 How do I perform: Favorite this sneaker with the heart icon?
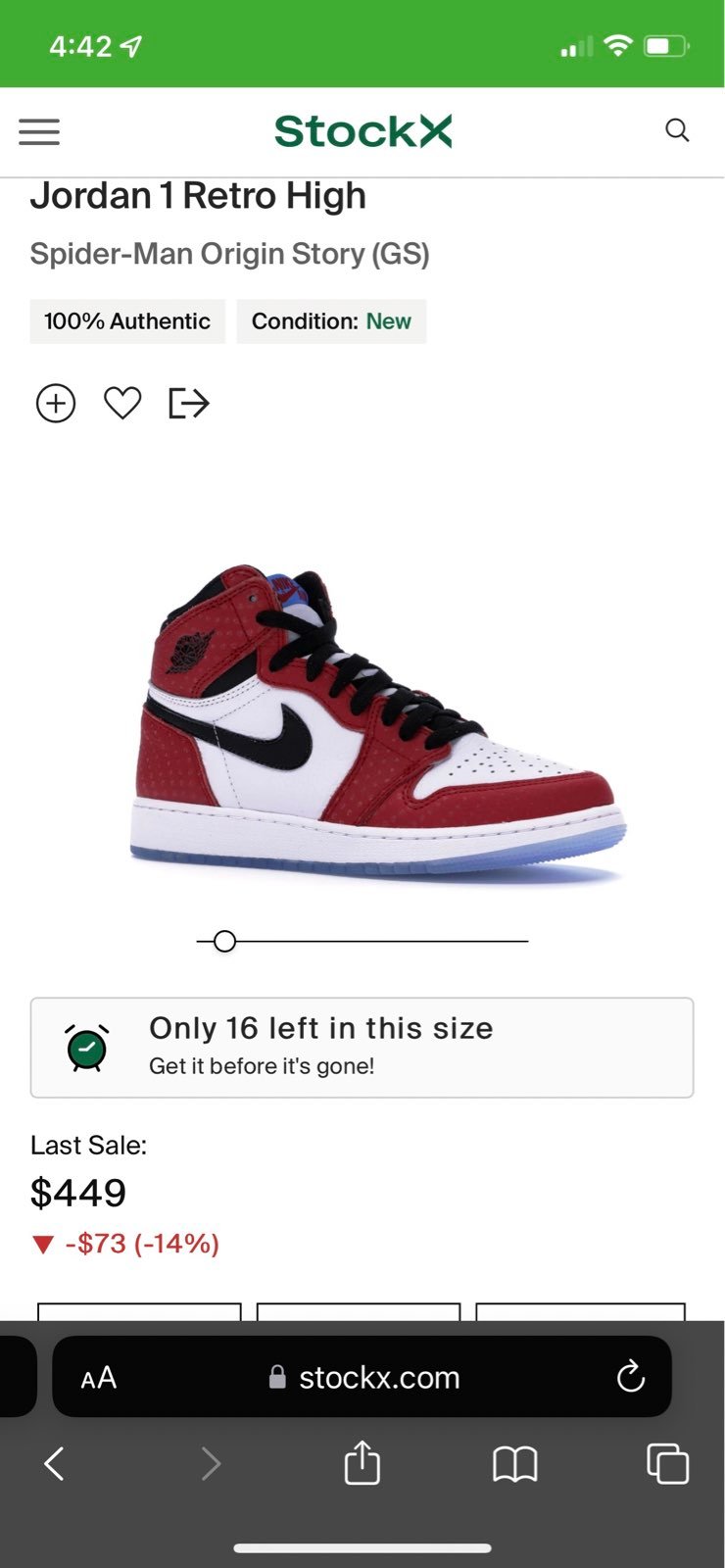pyautogui.click(x=122, y=403)
